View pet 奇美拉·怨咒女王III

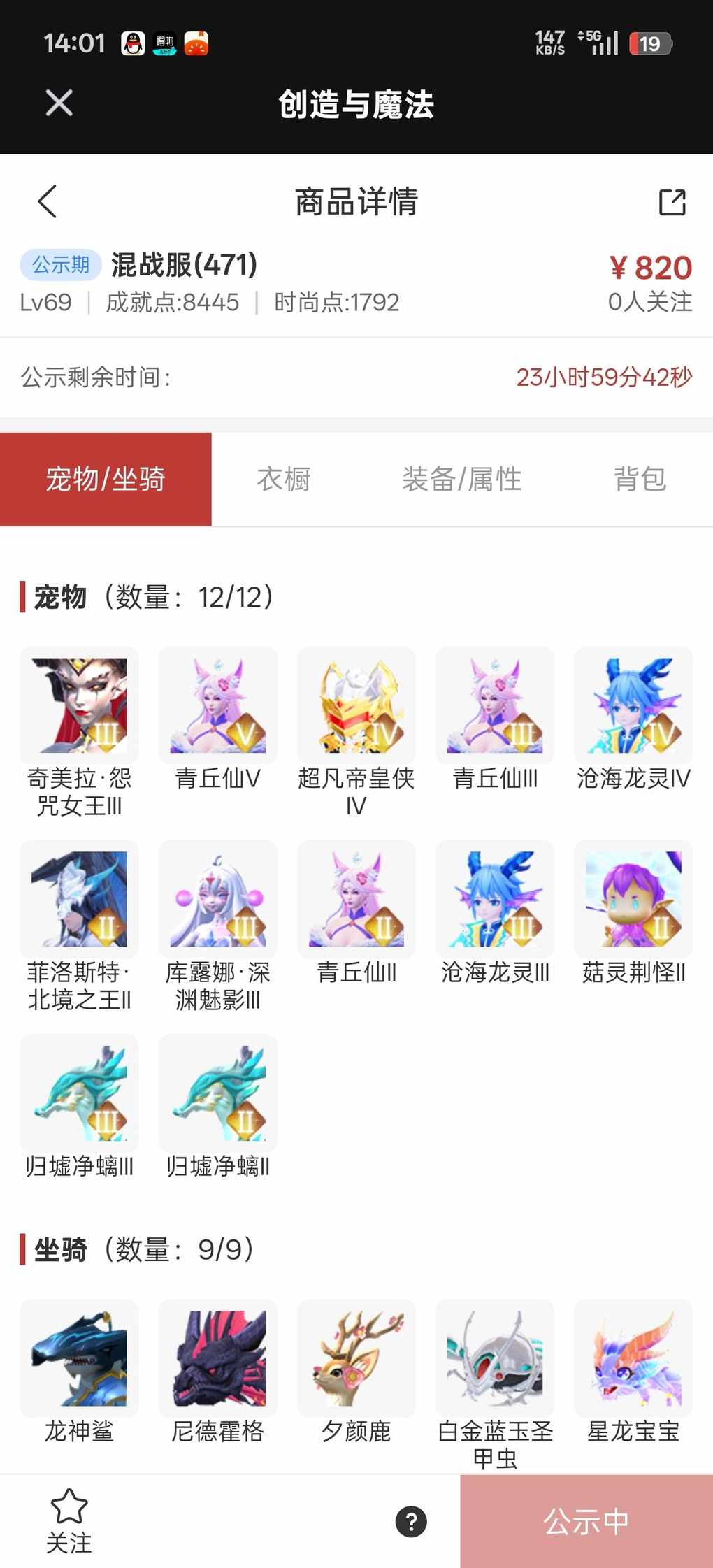pyautogui.click(x=79, y=705)
